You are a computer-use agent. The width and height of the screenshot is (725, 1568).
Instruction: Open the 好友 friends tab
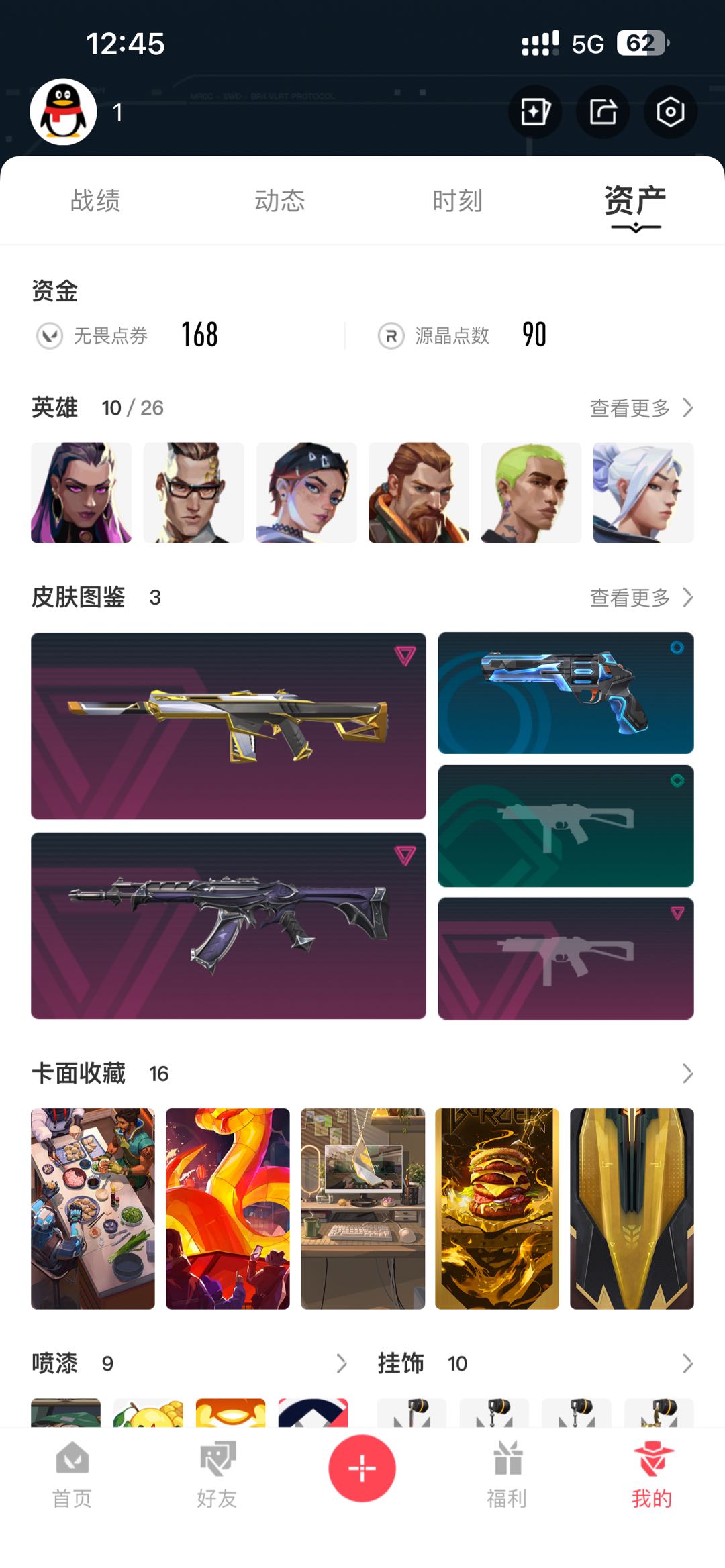pyautogui.click(x=217, y=1474)
